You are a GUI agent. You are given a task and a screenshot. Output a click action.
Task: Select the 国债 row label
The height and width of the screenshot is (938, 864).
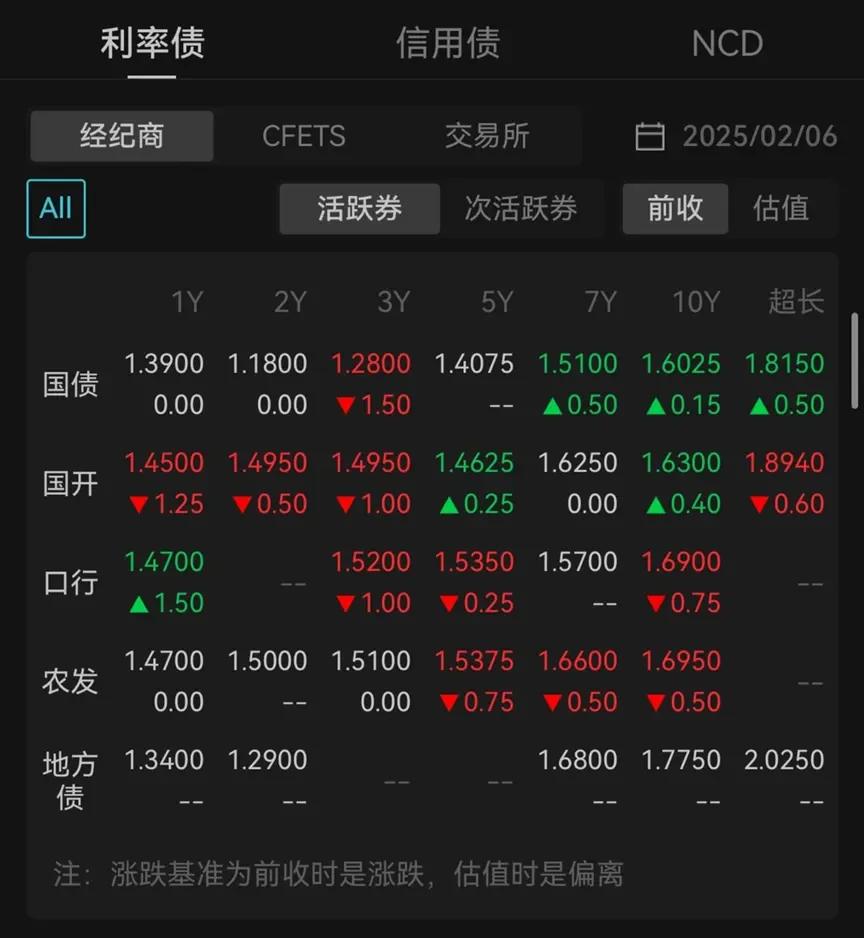point(70,385)
